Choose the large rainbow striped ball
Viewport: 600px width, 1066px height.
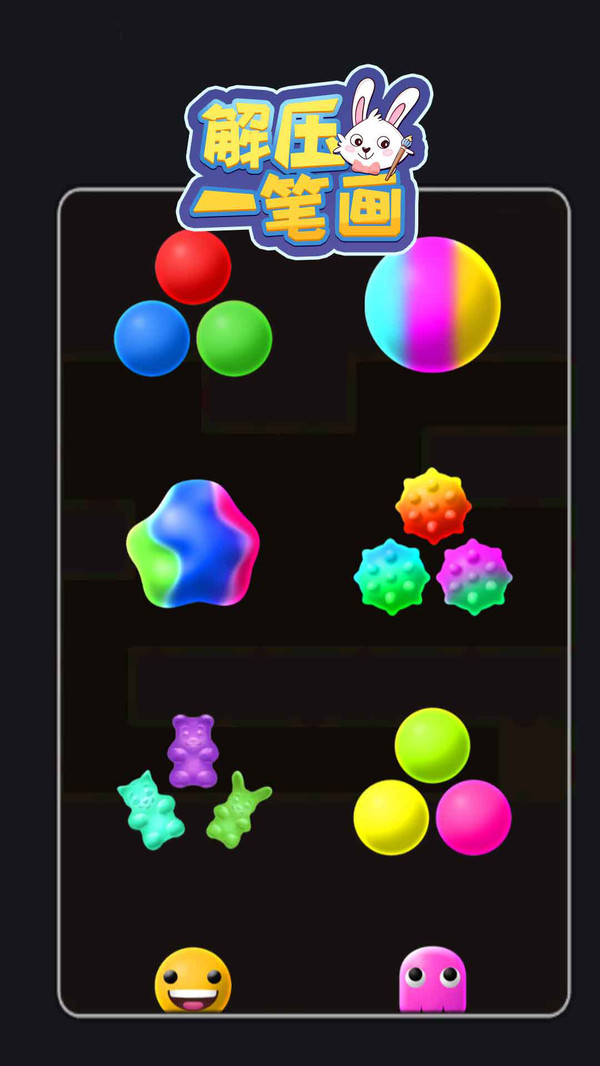[432, 305]
